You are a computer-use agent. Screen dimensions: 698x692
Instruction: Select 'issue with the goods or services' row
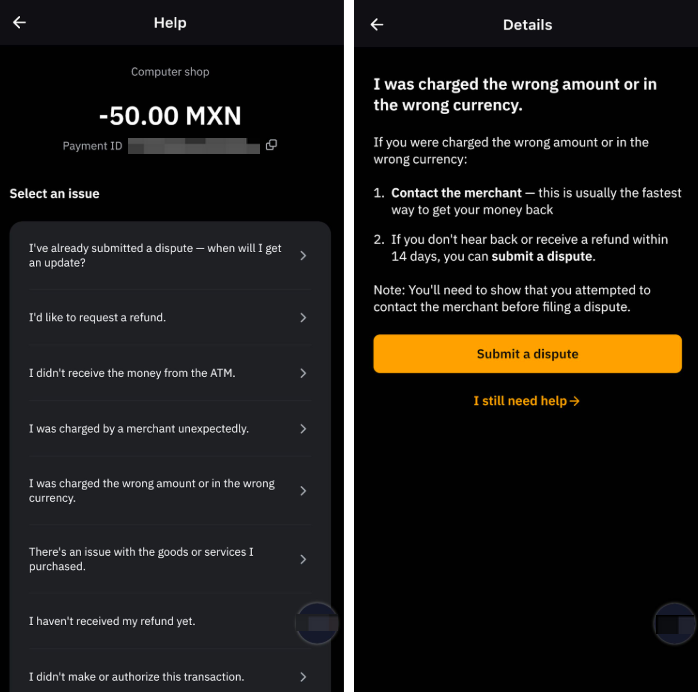pyautogui.click(x=170, y=559)
